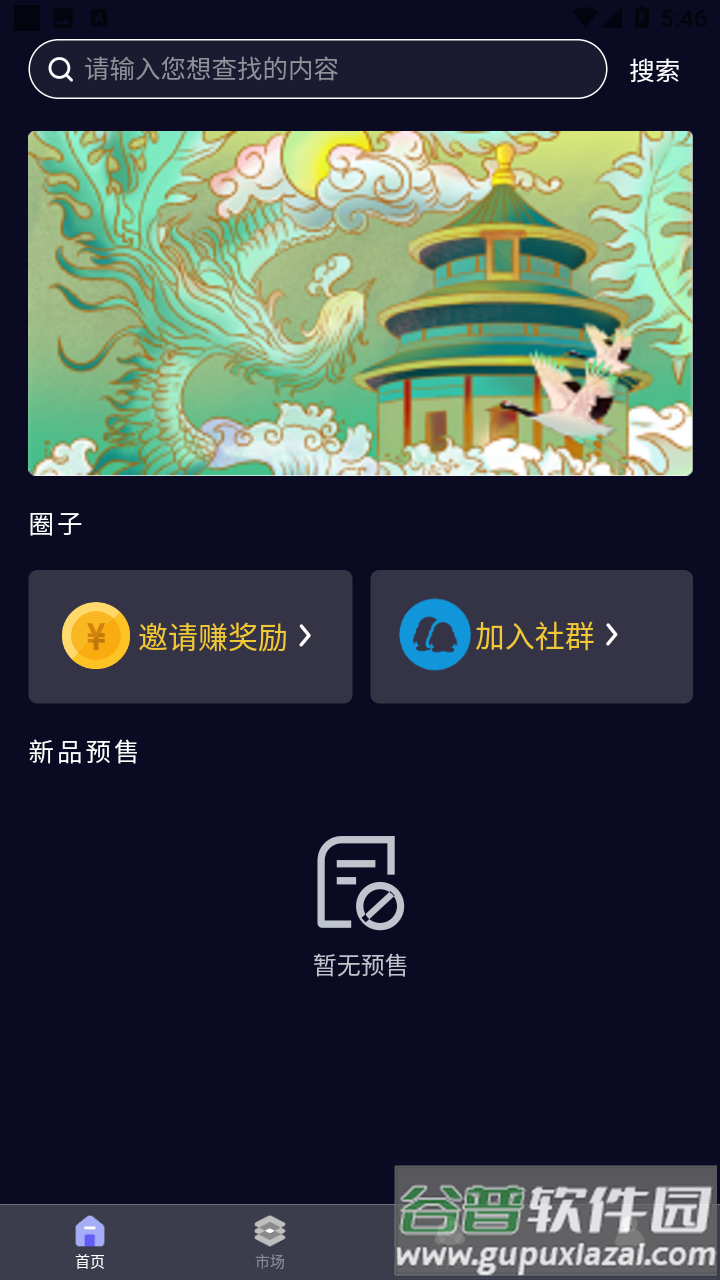
Task: Open the 邀请赚奖励 invite card
Action: [190, 636]
